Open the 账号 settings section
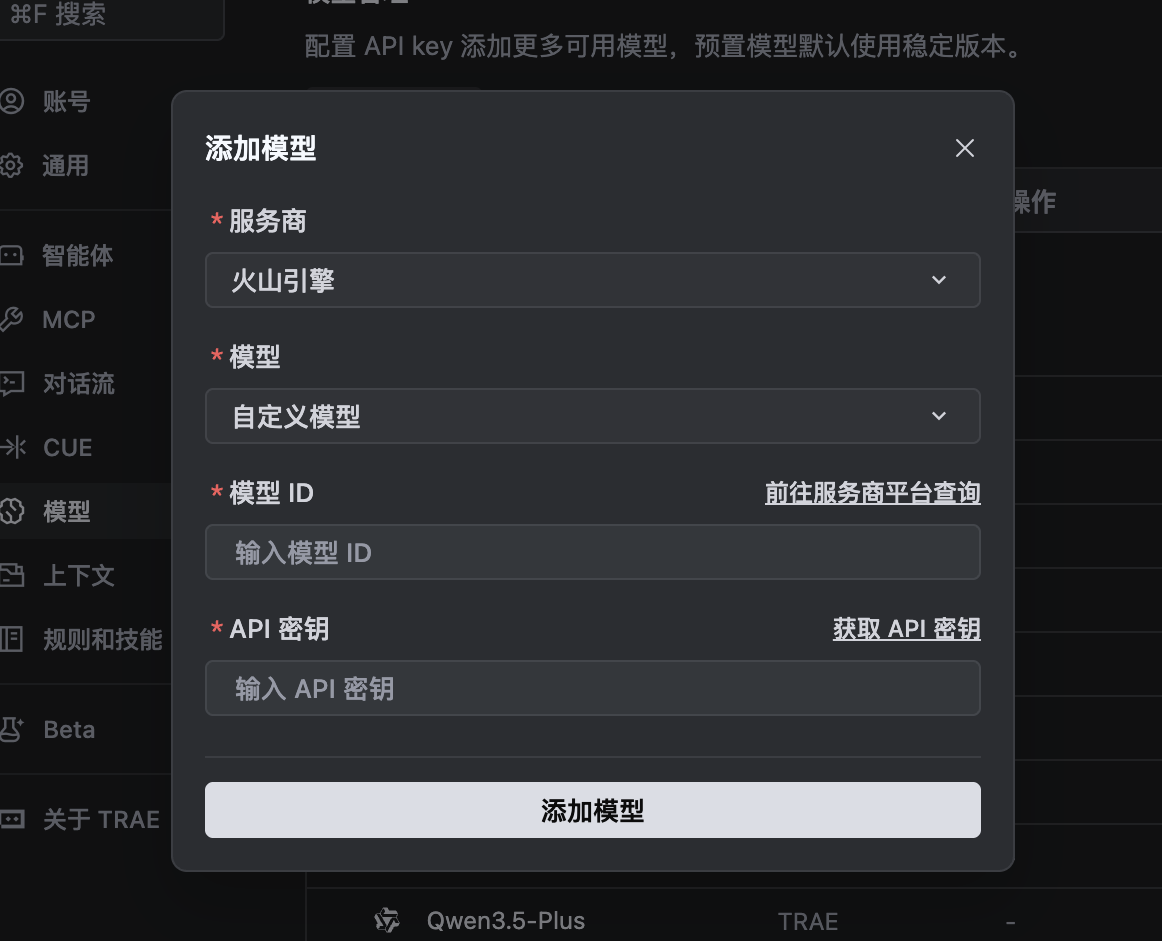 (66, 102)
